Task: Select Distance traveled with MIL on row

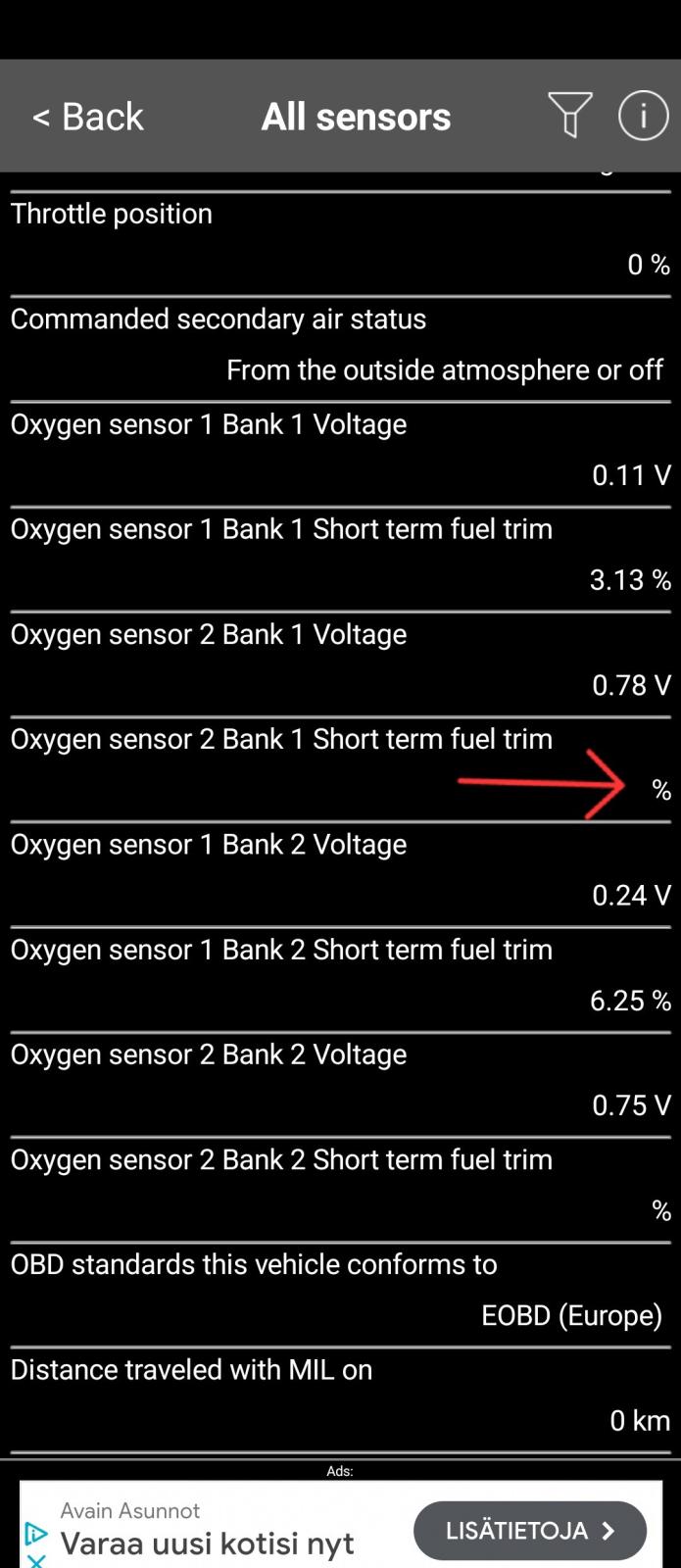Action: point(340,1395)
